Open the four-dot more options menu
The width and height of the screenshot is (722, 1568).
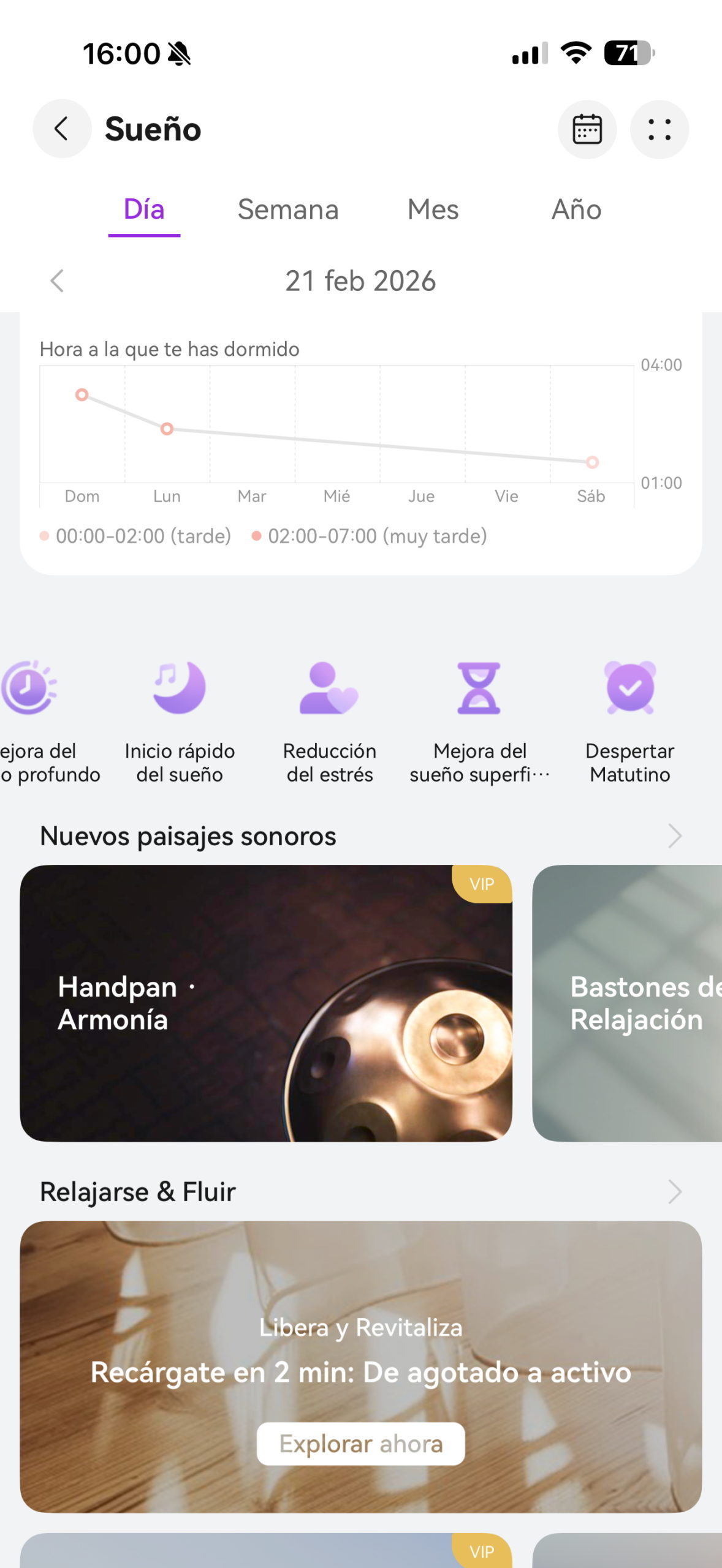pyautogui.click(x=659, y=129)
